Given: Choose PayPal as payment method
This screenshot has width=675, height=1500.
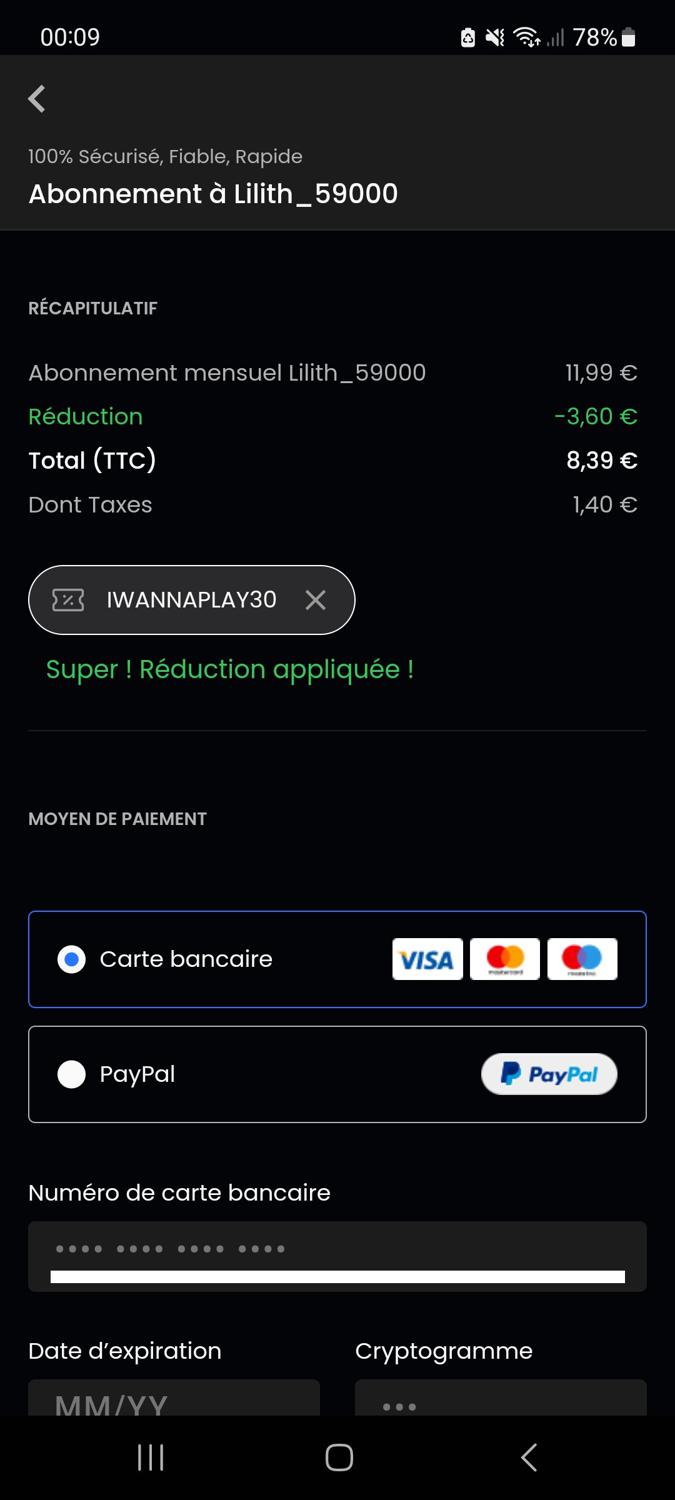Looking at the screenshot, I should pyautogui.click(x=72, y=1074).
